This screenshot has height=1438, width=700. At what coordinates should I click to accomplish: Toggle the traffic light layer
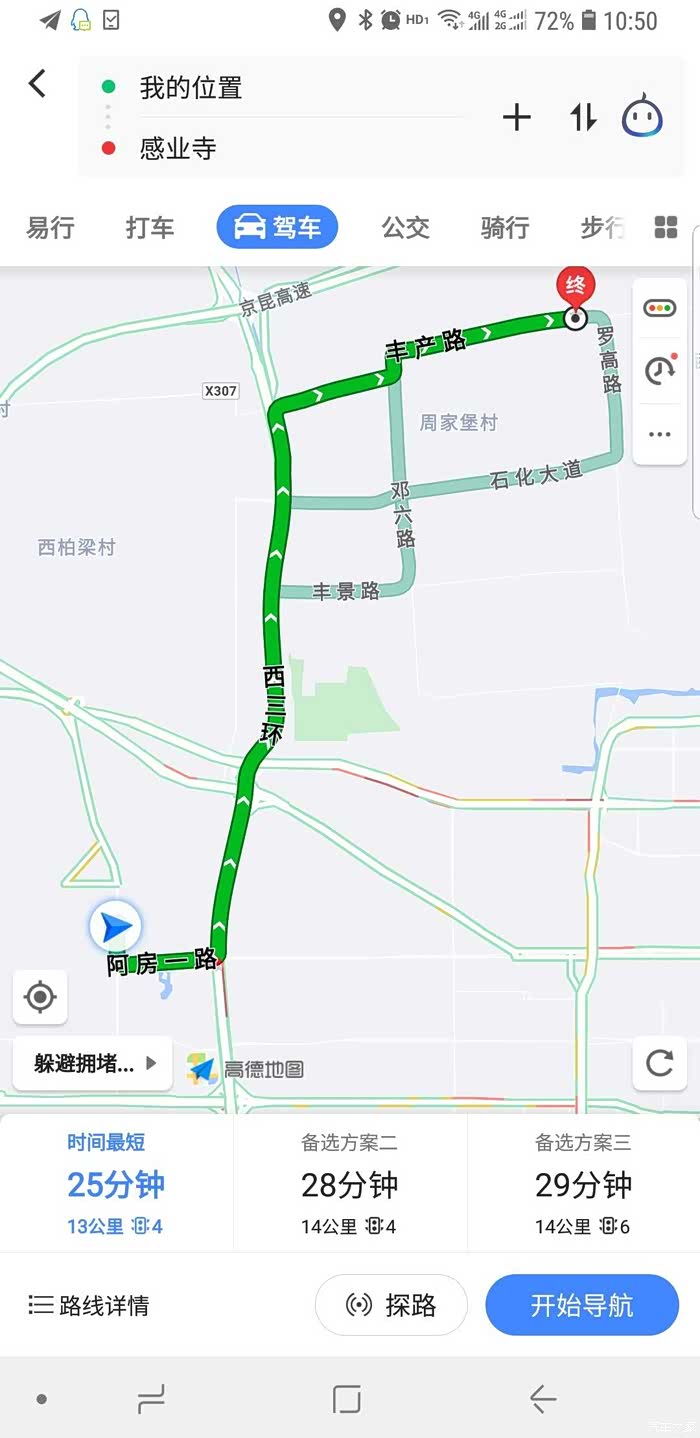[660, 308]
